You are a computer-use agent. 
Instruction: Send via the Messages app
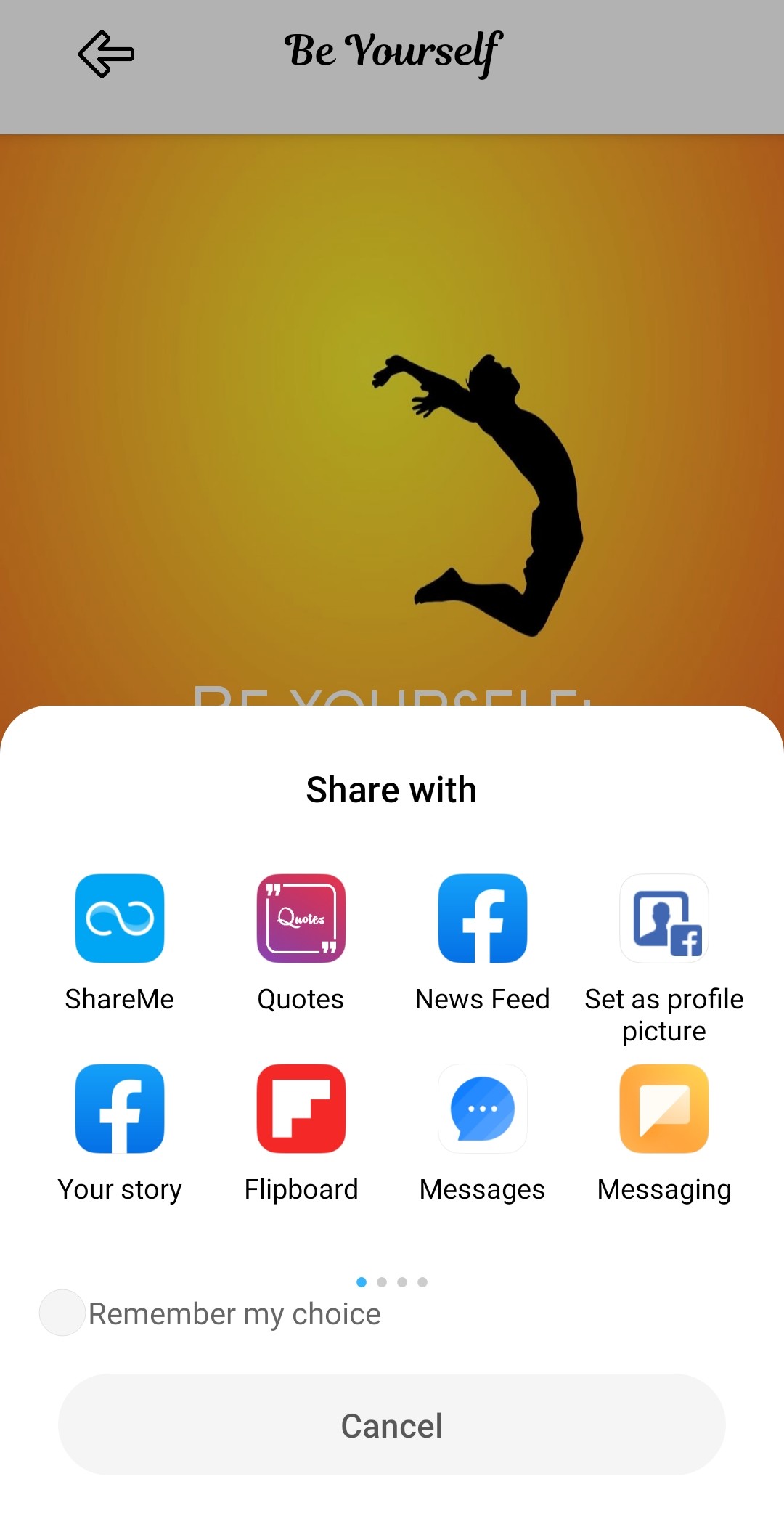click(483, 1109)
